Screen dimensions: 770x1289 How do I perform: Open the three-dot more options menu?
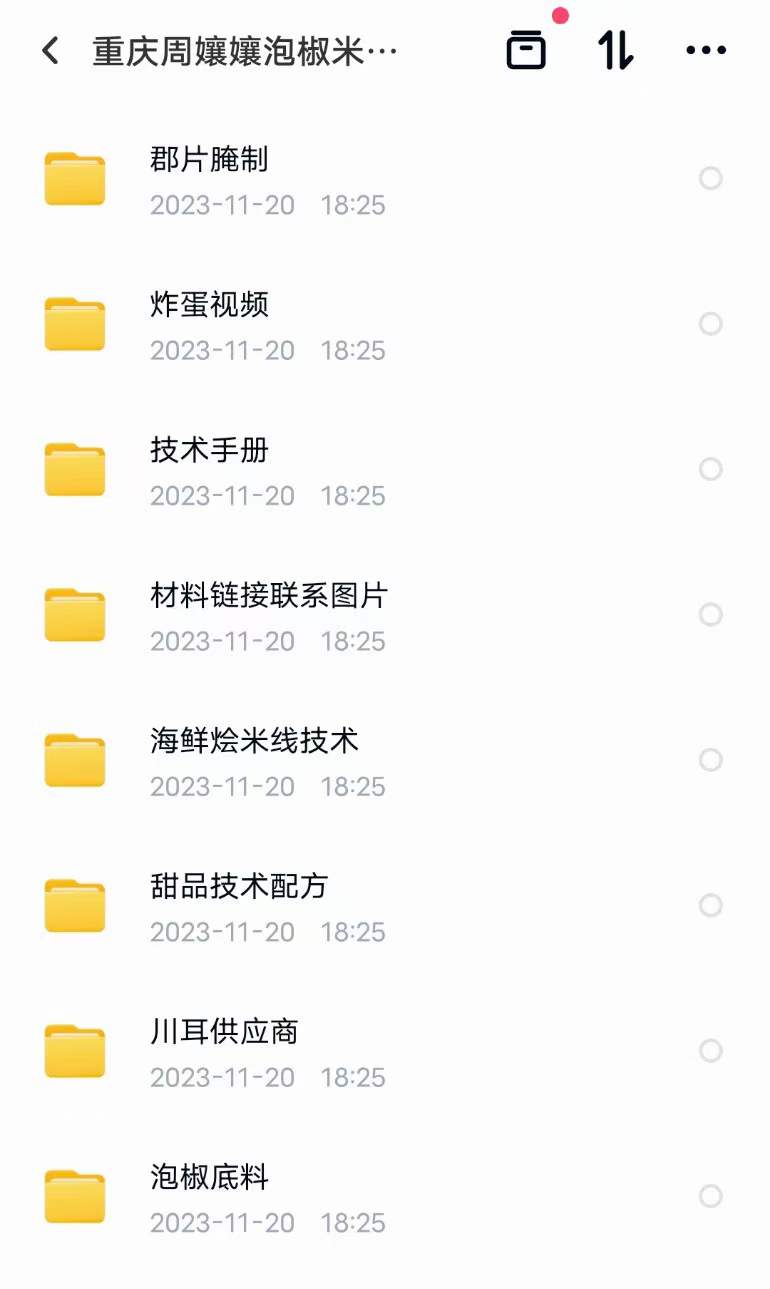(x=704, y=48)
